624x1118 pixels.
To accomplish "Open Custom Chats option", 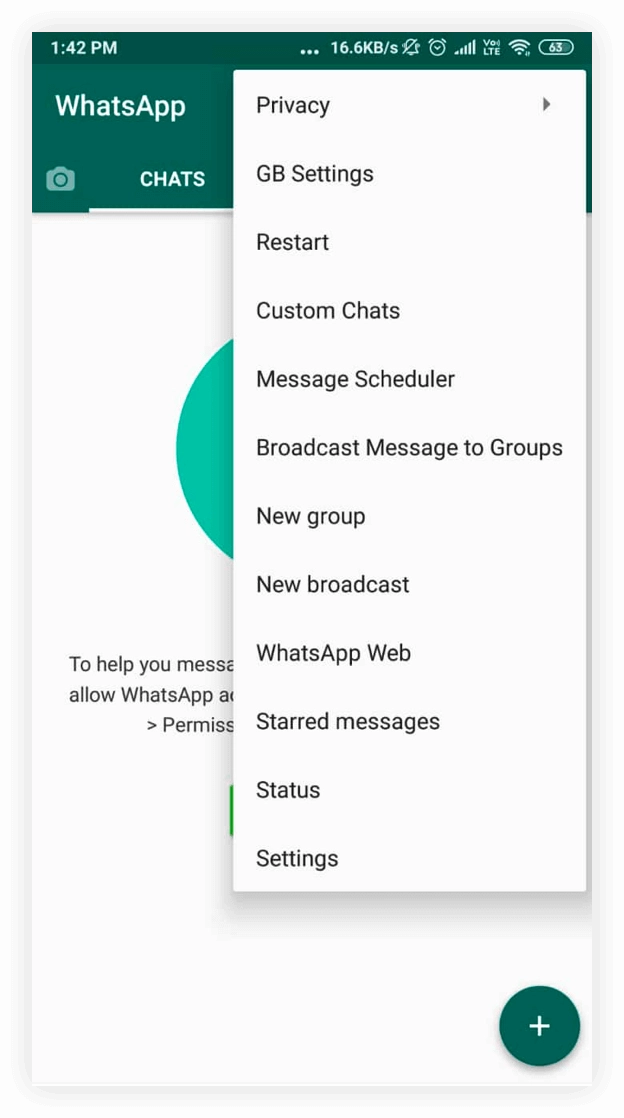I will 408,311.
